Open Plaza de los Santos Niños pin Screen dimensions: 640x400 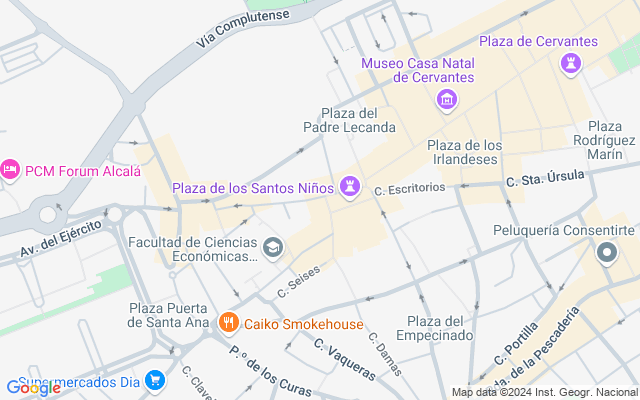pos(349,186)
